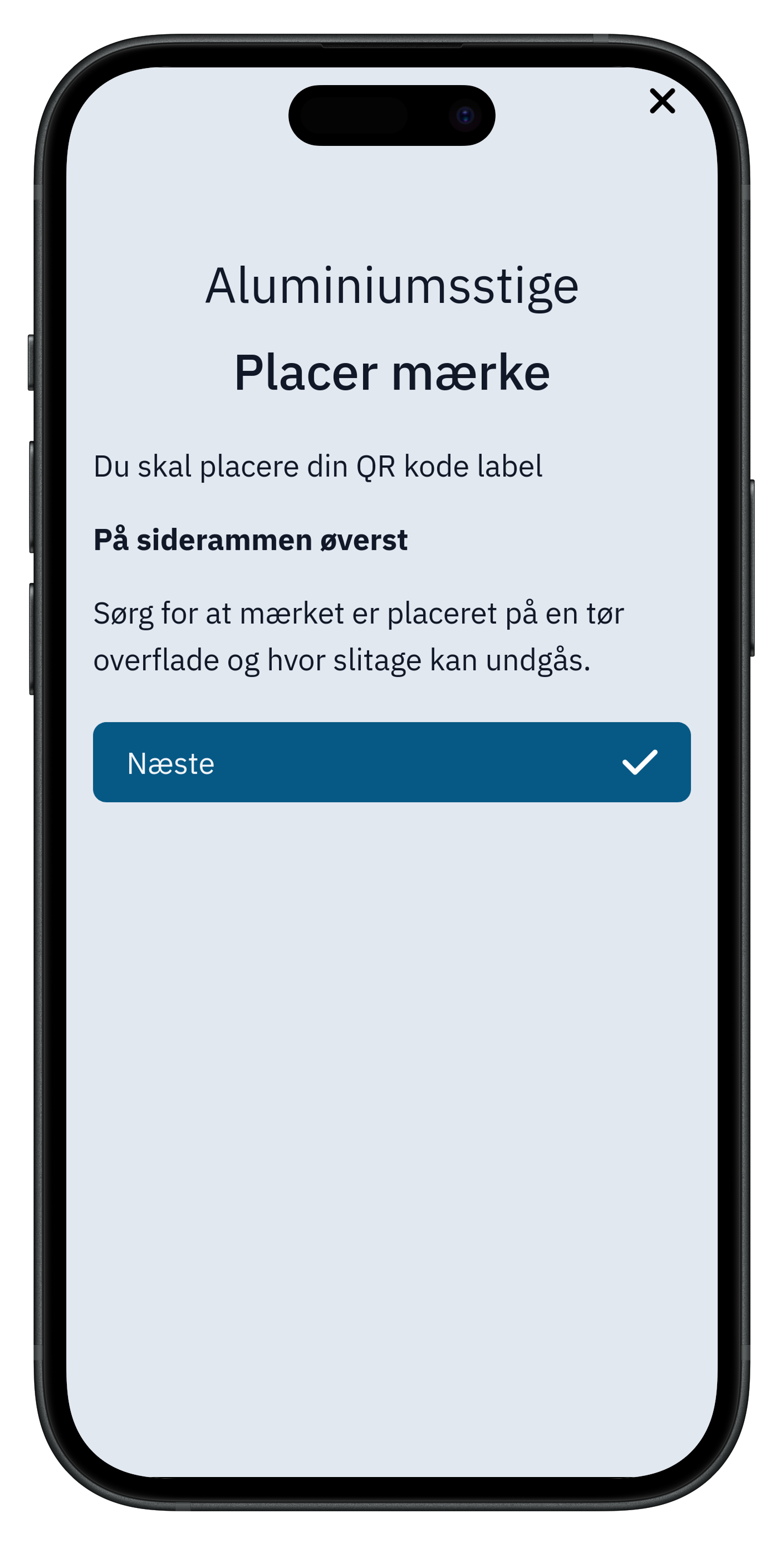This screenshot has height=1545, width=784.
Task: Close the Placer mærke screen
Action: [x=662, y=101]
